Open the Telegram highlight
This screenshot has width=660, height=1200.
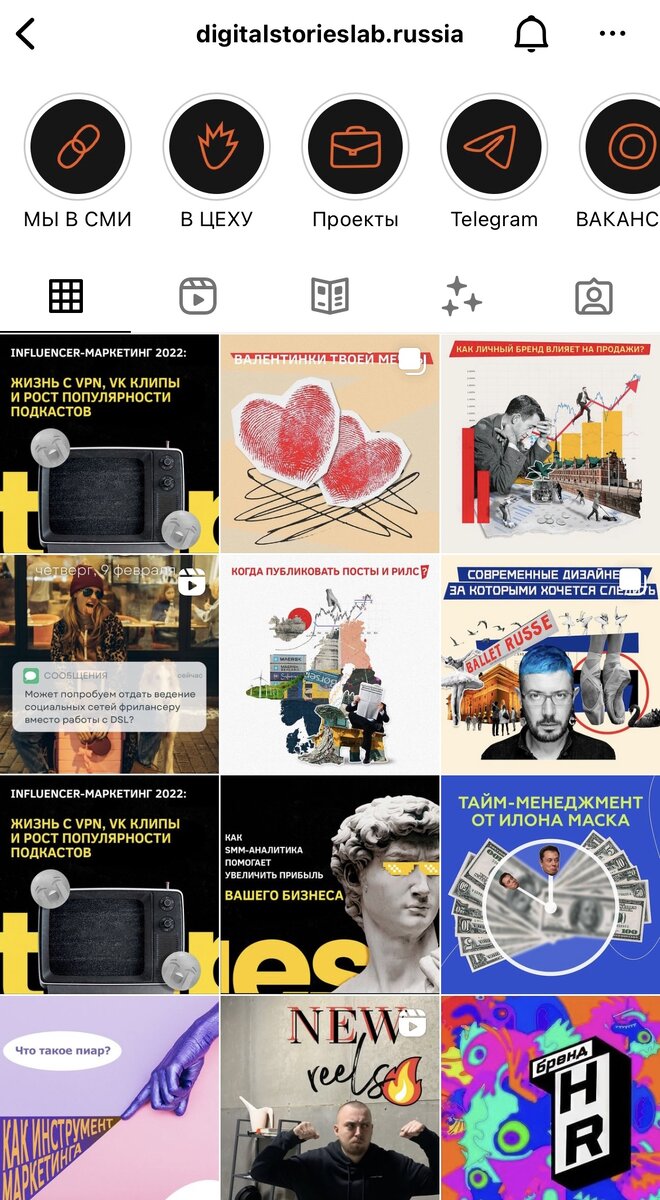coord(494,148)
